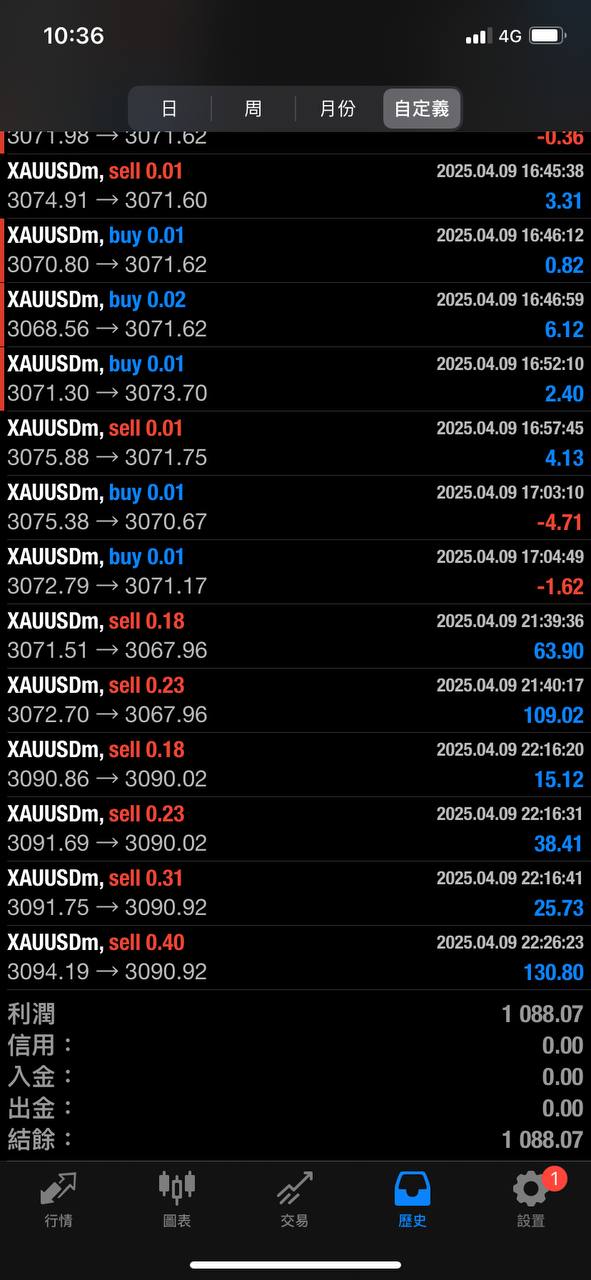Open the 交易 trade tab
The width and height of the screenshot is (591, 1280).
click(295, 1200)
